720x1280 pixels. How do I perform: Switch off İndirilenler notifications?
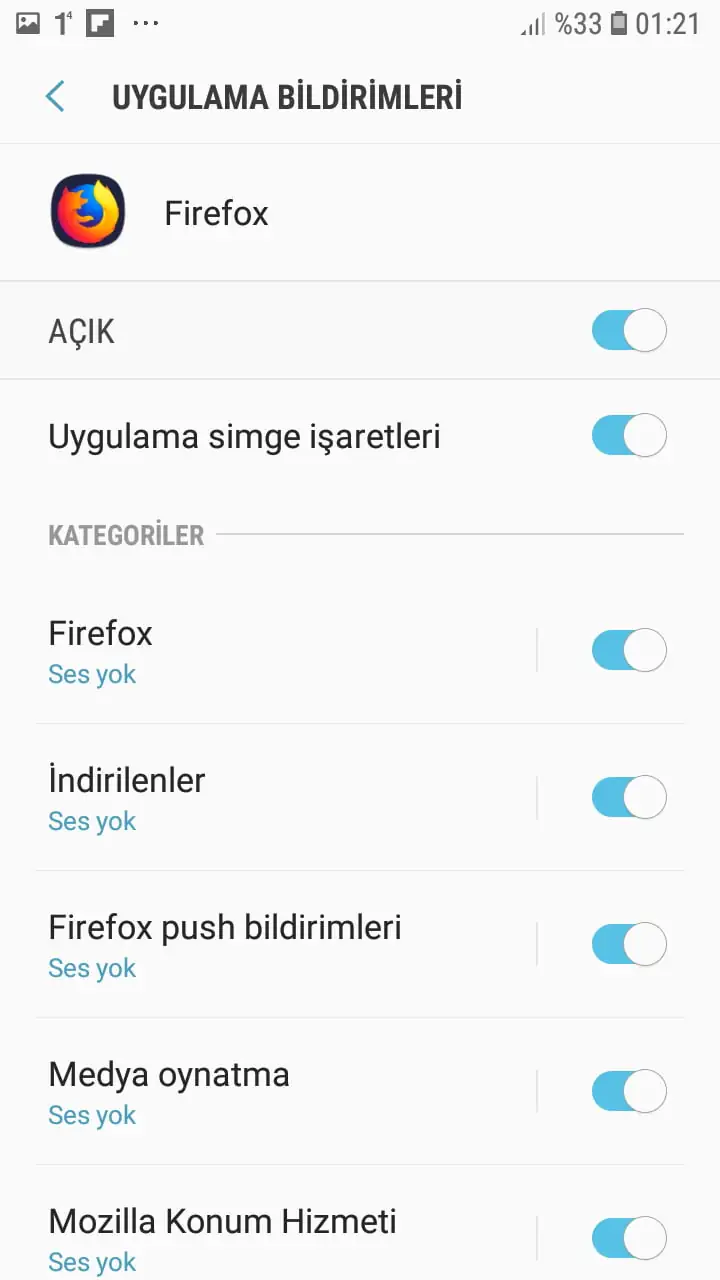[628, 798]
